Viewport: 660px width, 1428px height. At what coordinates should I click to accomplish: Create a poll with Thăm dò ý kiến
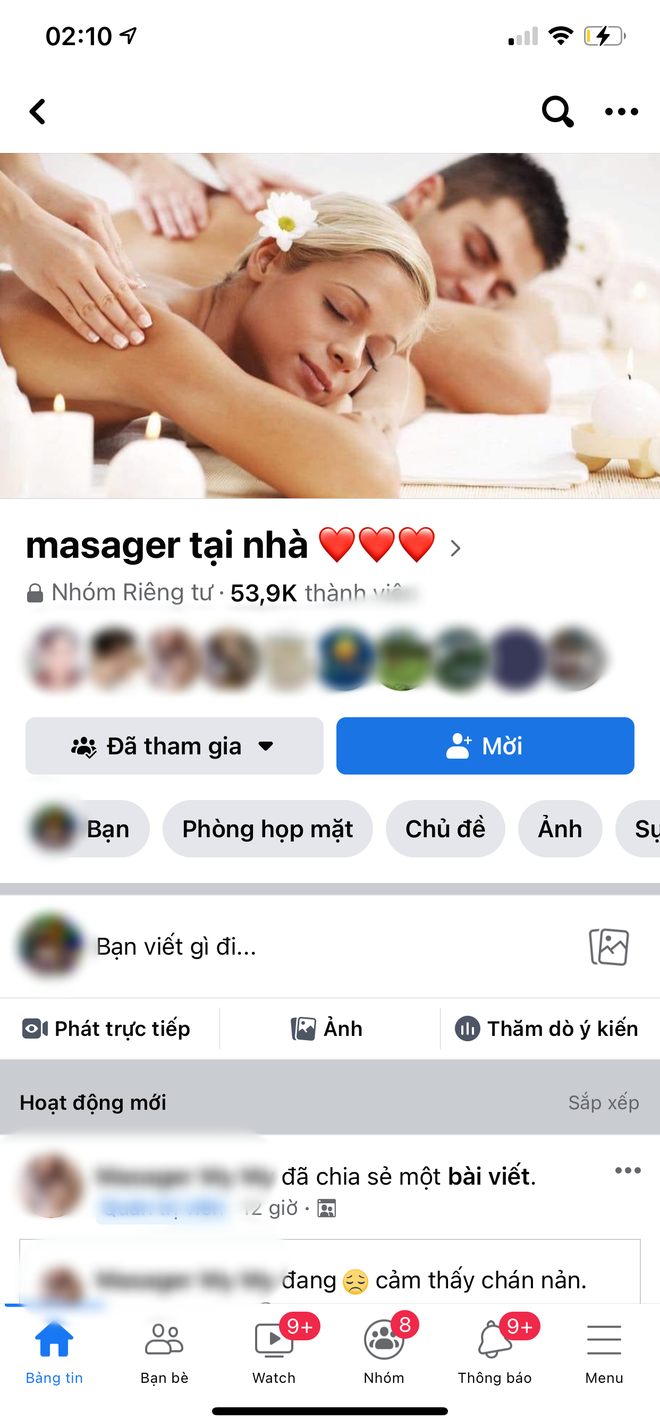click(547, 1028)
